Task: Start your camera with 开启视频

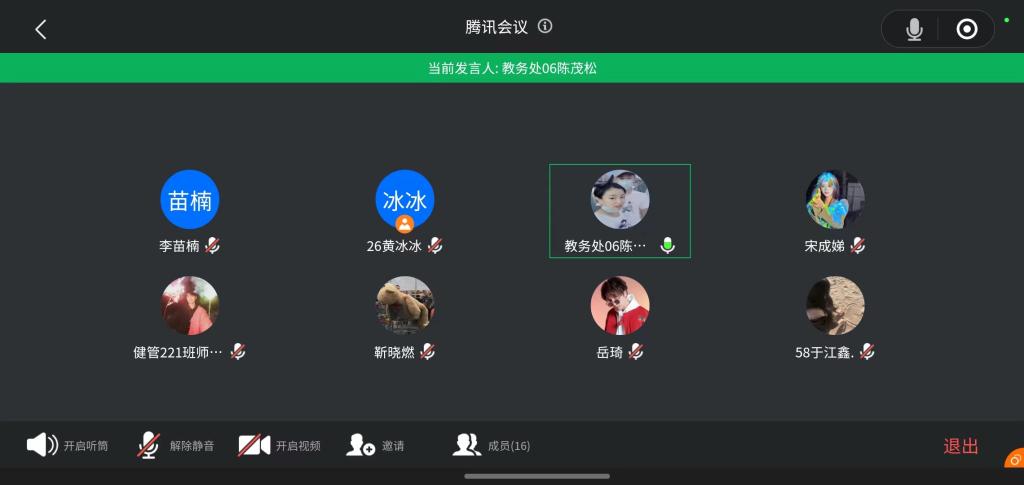Action: pyautogui.click(x=279, y=445)
